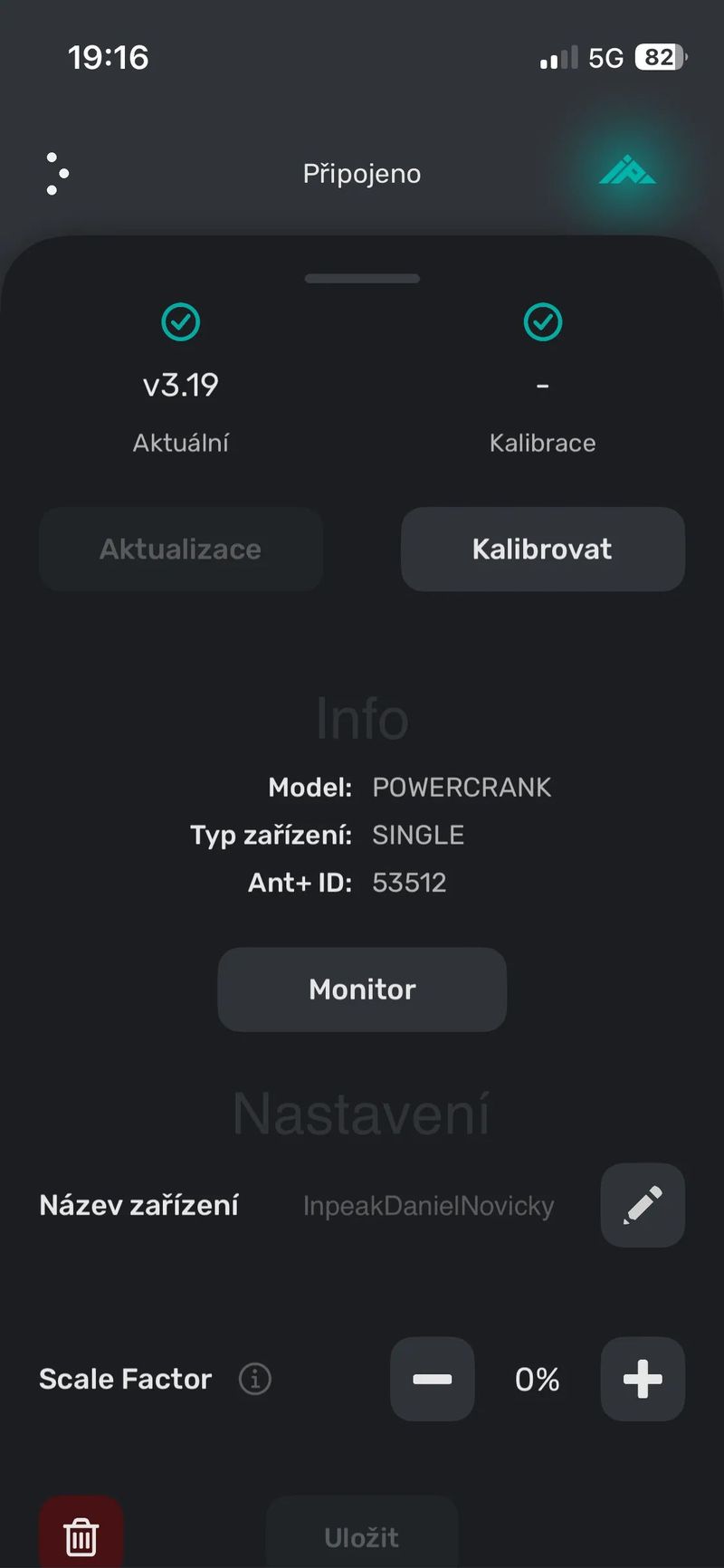This screenshot has width=724, height=1568.
Task: Tap the Inpeak logo icon
Action: click(628, 172)
